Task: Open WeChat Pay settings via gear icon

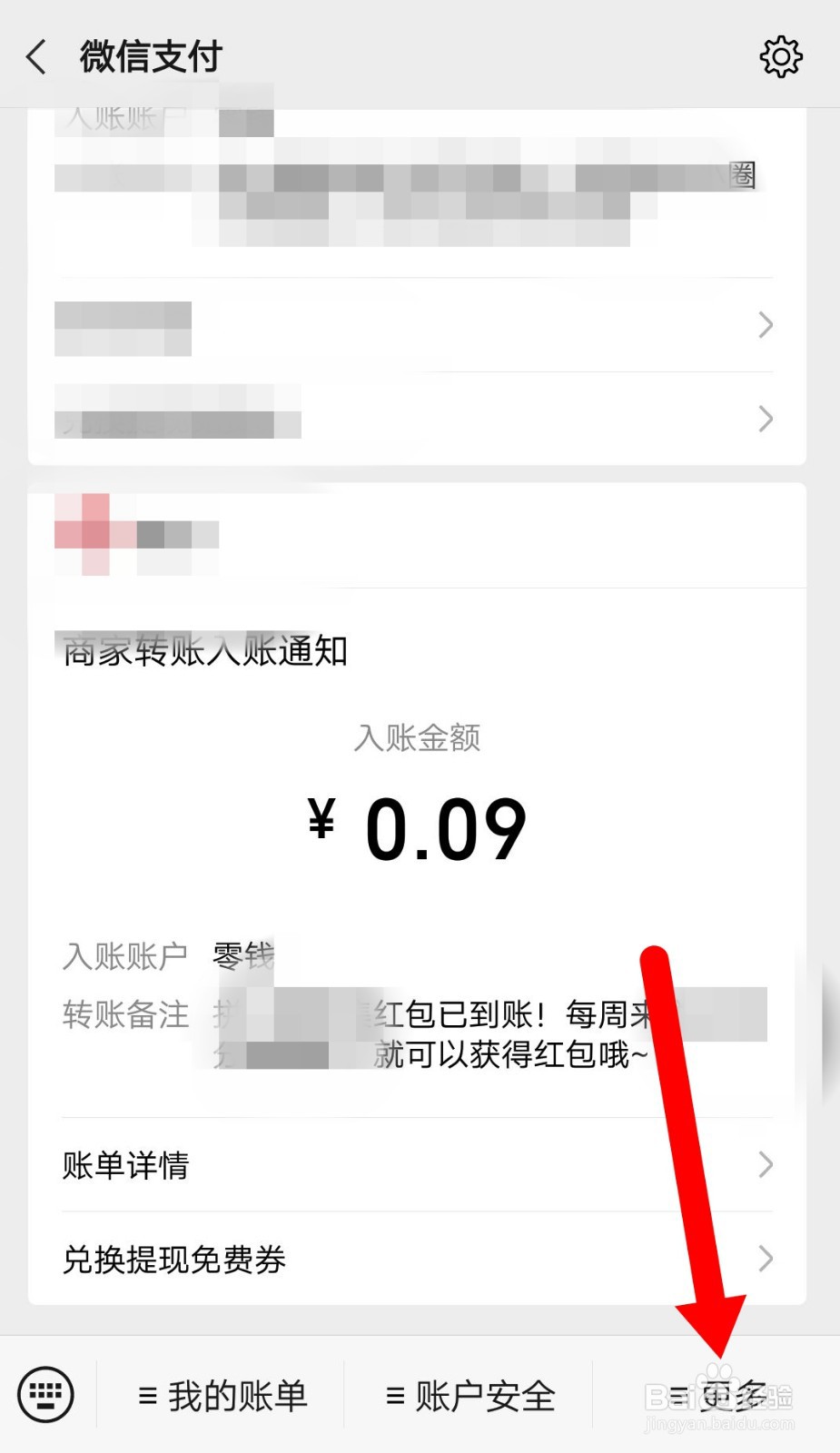Action: click(x=781, y=55)
